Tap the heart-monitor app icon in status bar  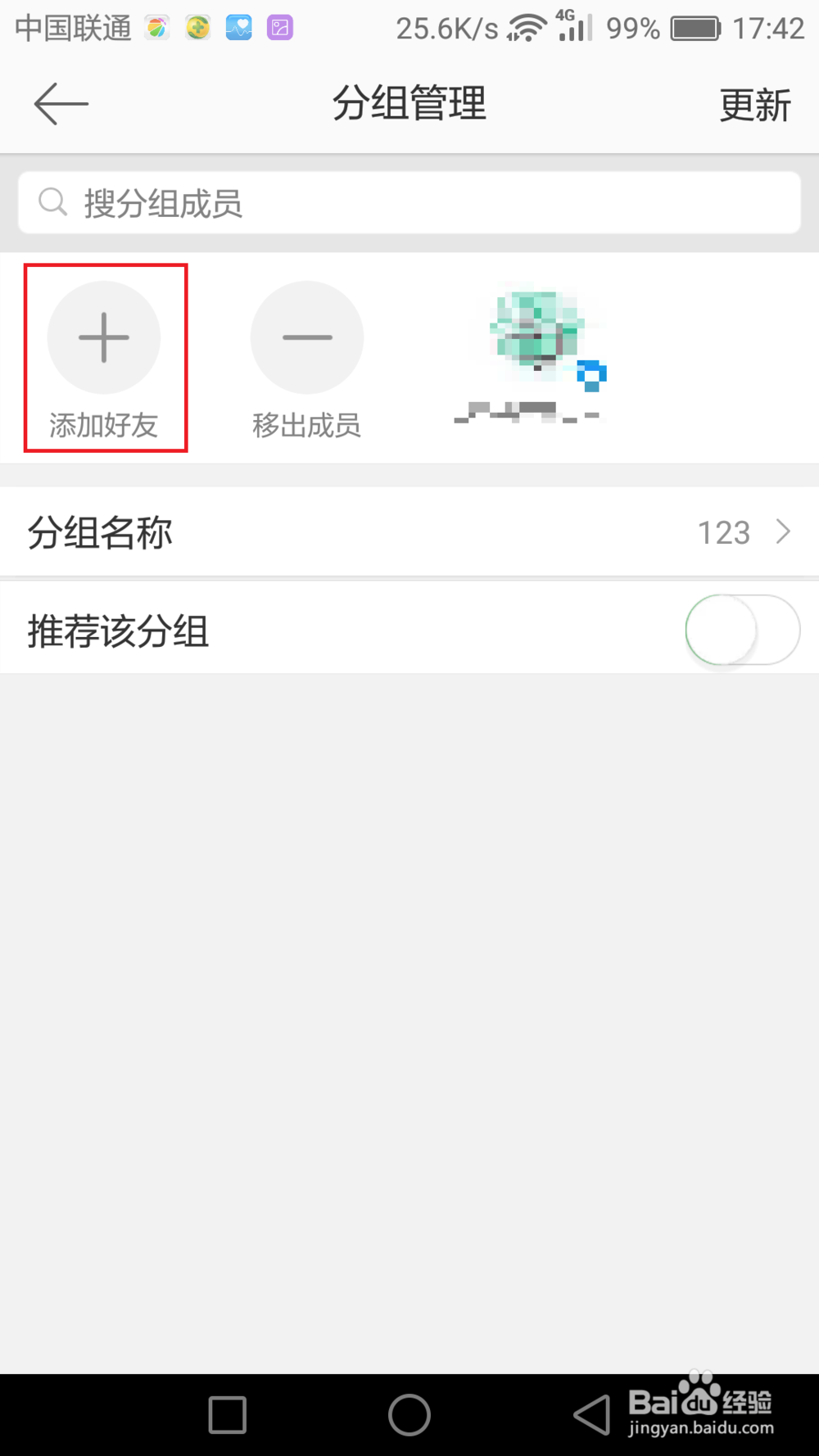tap(238, 27)
